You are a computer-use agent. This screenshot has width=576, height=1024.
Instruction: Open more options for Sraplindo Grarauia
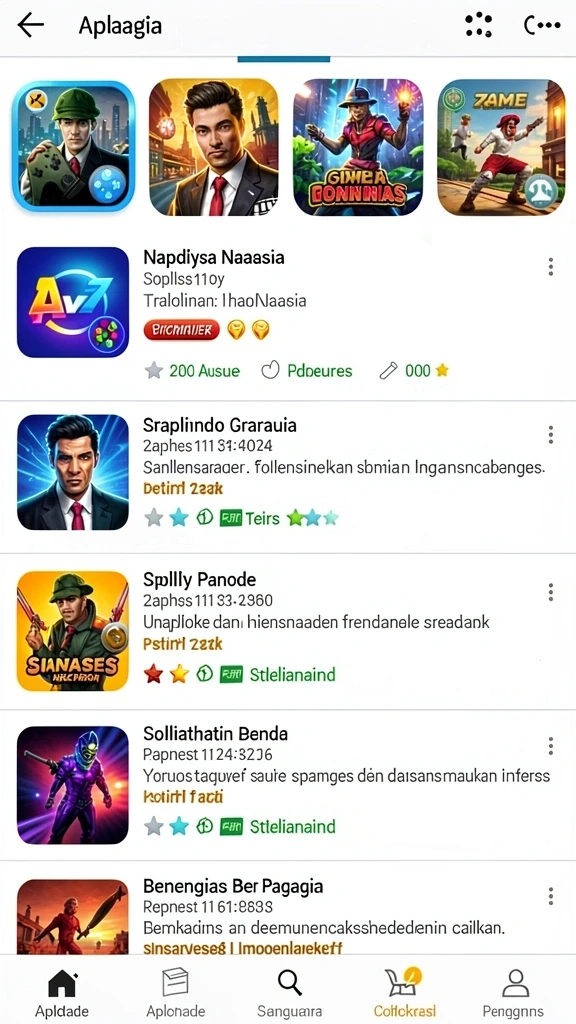(551, 434)
